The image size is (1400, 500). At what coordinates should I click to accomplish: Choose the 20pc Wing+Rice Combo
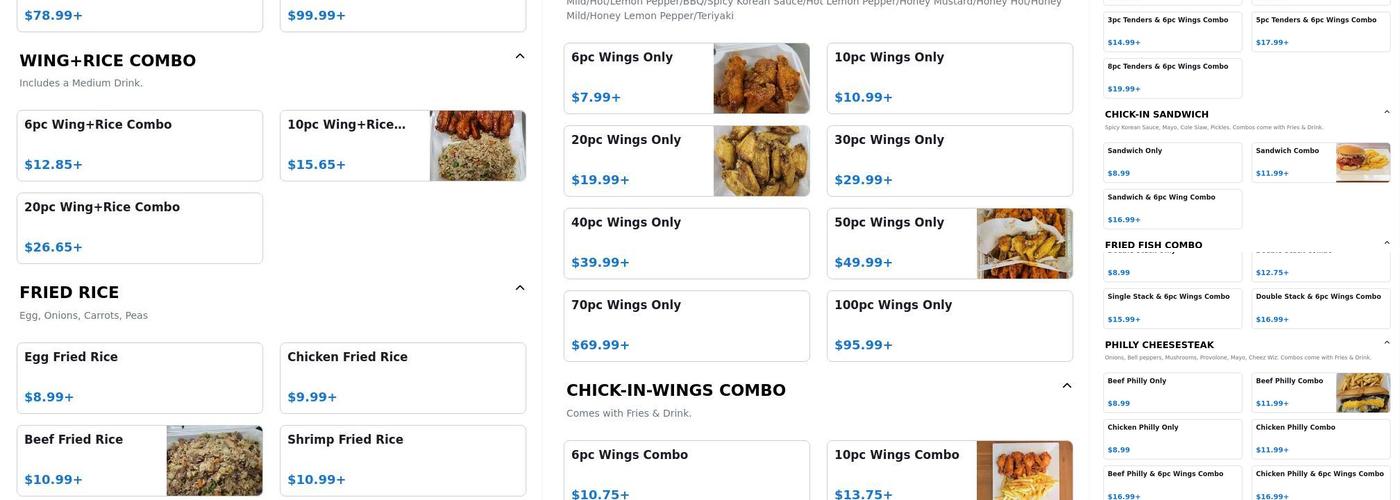140,228
